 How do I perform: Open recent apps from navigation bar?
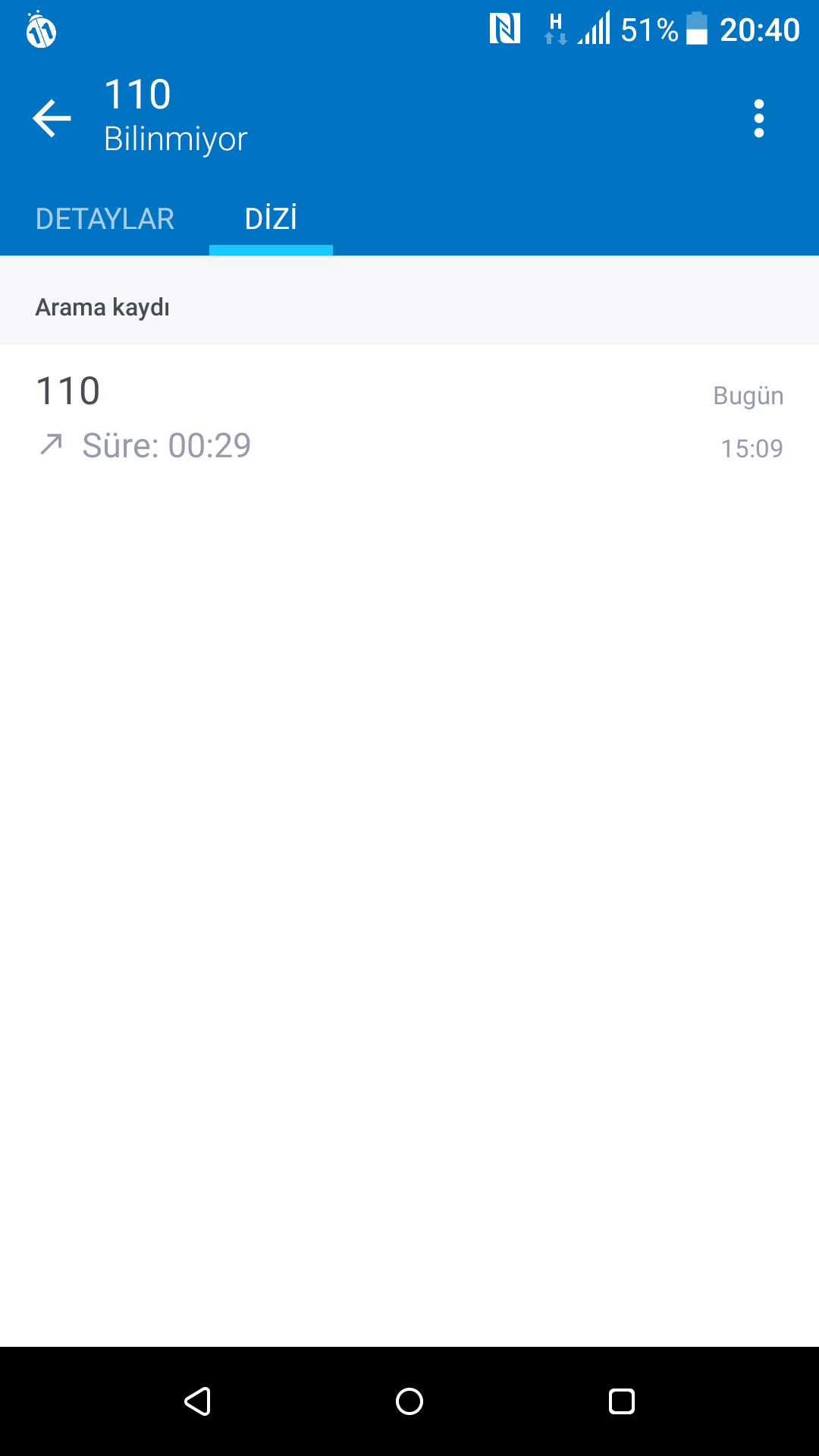pos(622,1401)
